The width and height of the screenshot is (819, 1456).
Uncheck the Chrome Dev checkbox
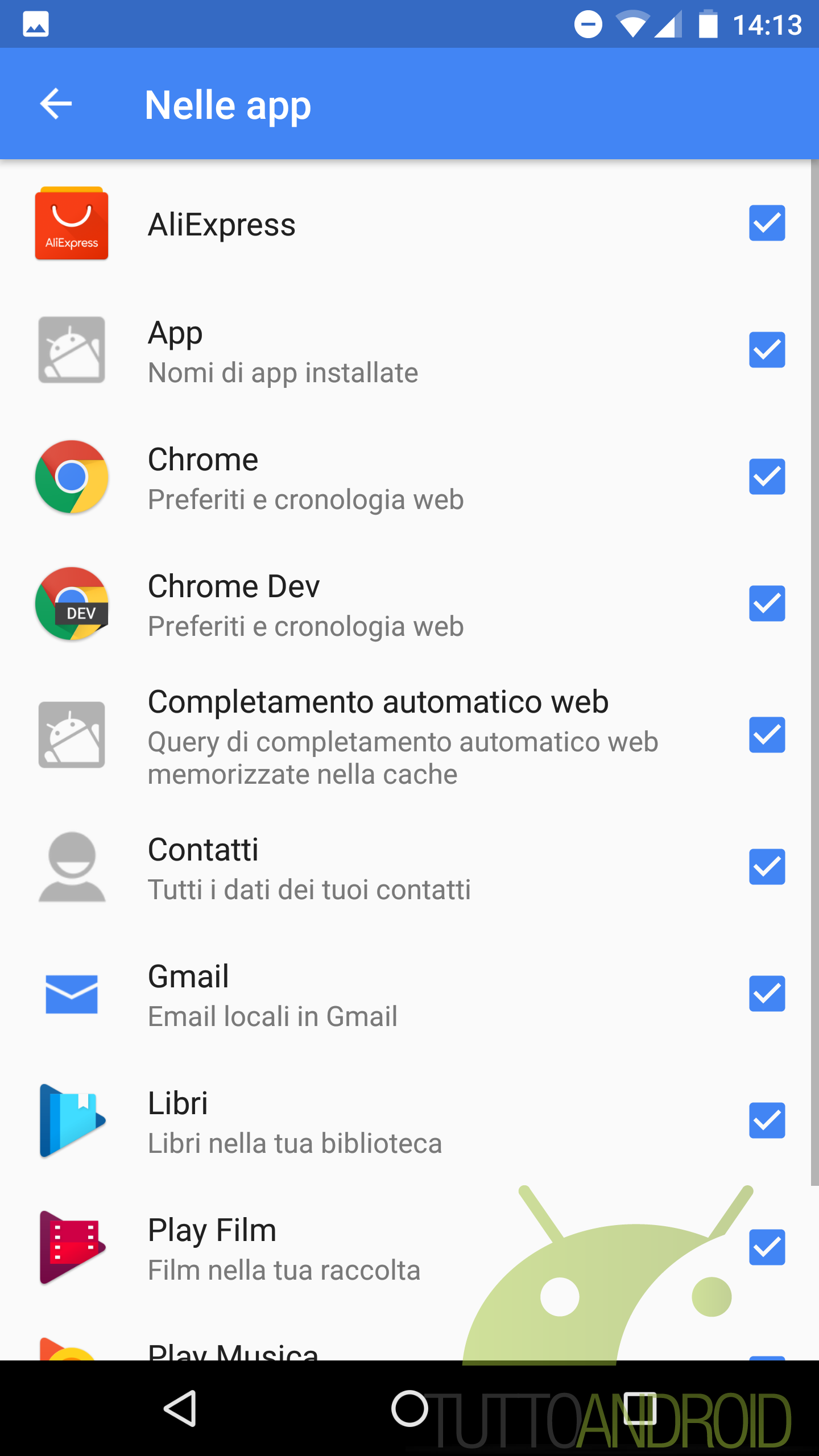[x=767, y=603]
